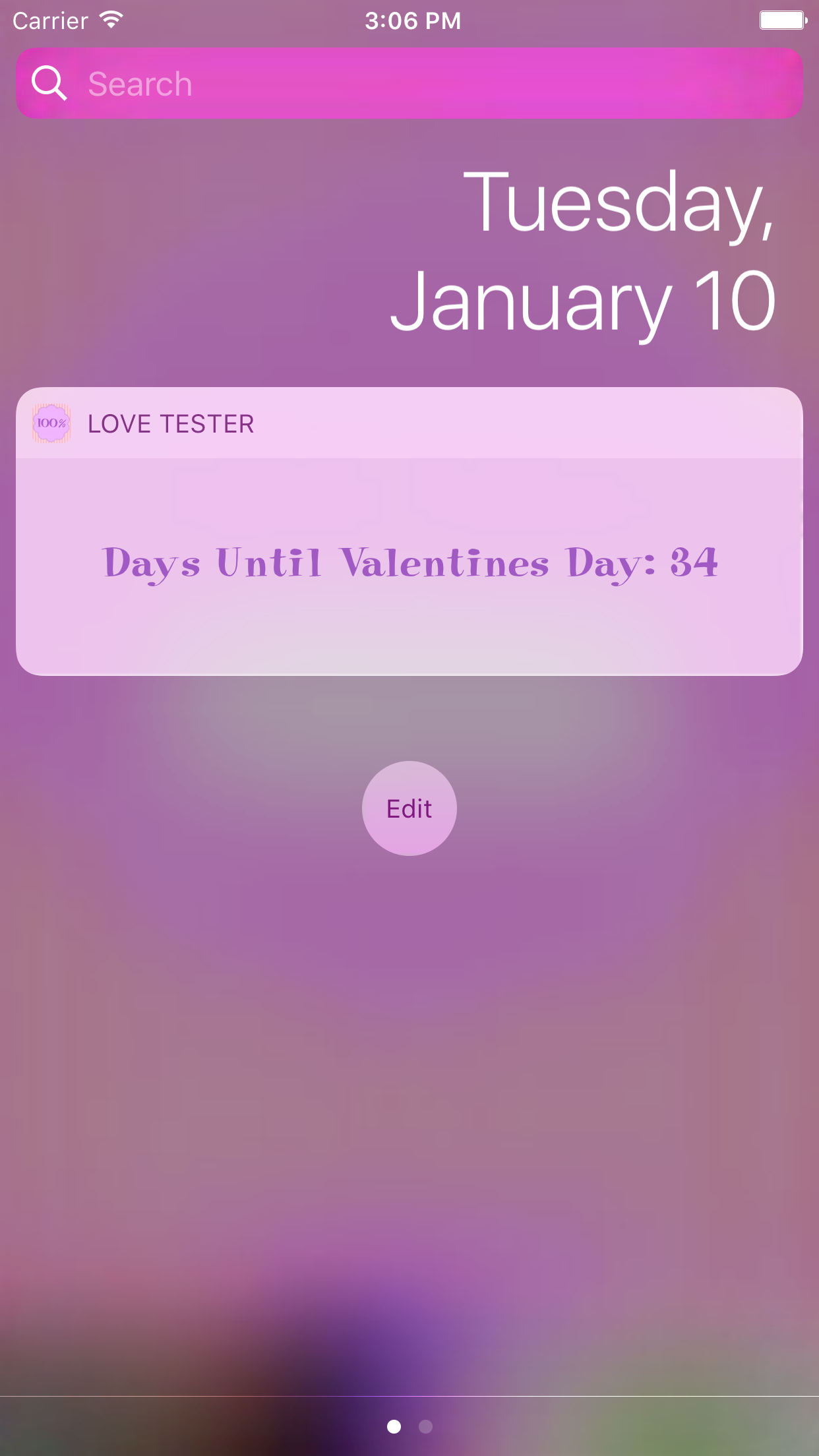
Task: Tap the Wi-Fi signal icon
Action: 110,20
